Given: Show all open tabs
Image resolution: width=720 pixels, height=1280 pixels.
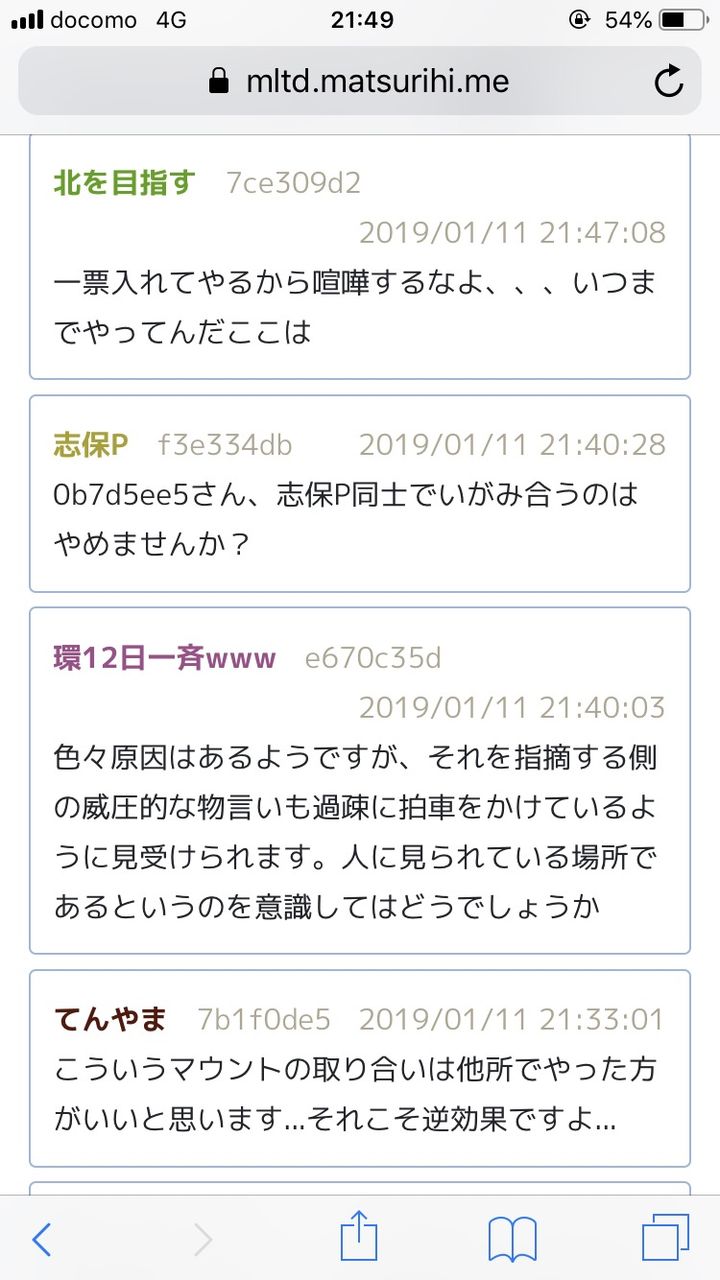Looking at the screenshot, I should (665, 1239).
